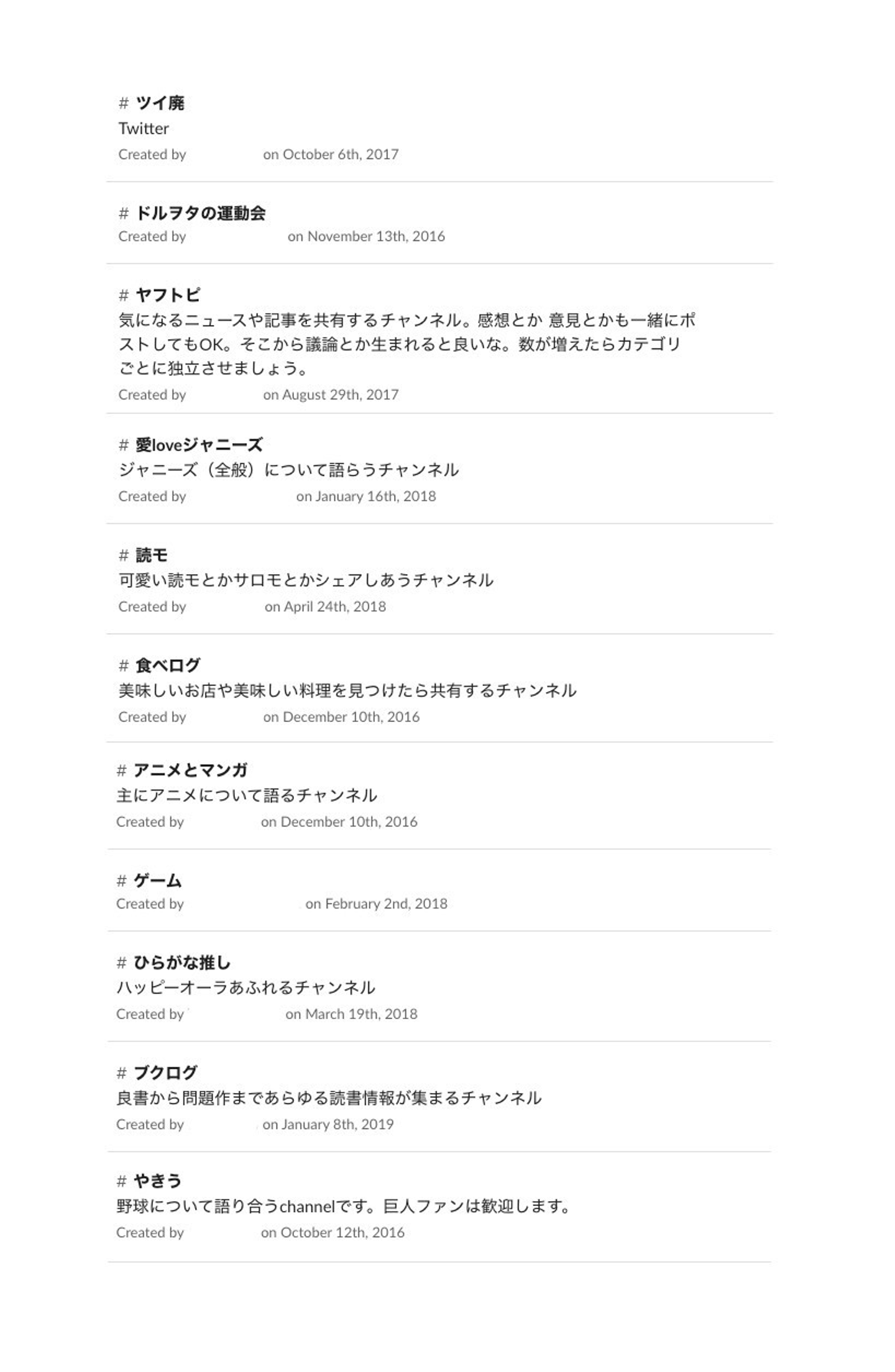Open the #ドルヲタの運動会 channel
Image resolution: width=895 pixels, height=1372 pixels.
pyautogui.click(x=200, y=213)
